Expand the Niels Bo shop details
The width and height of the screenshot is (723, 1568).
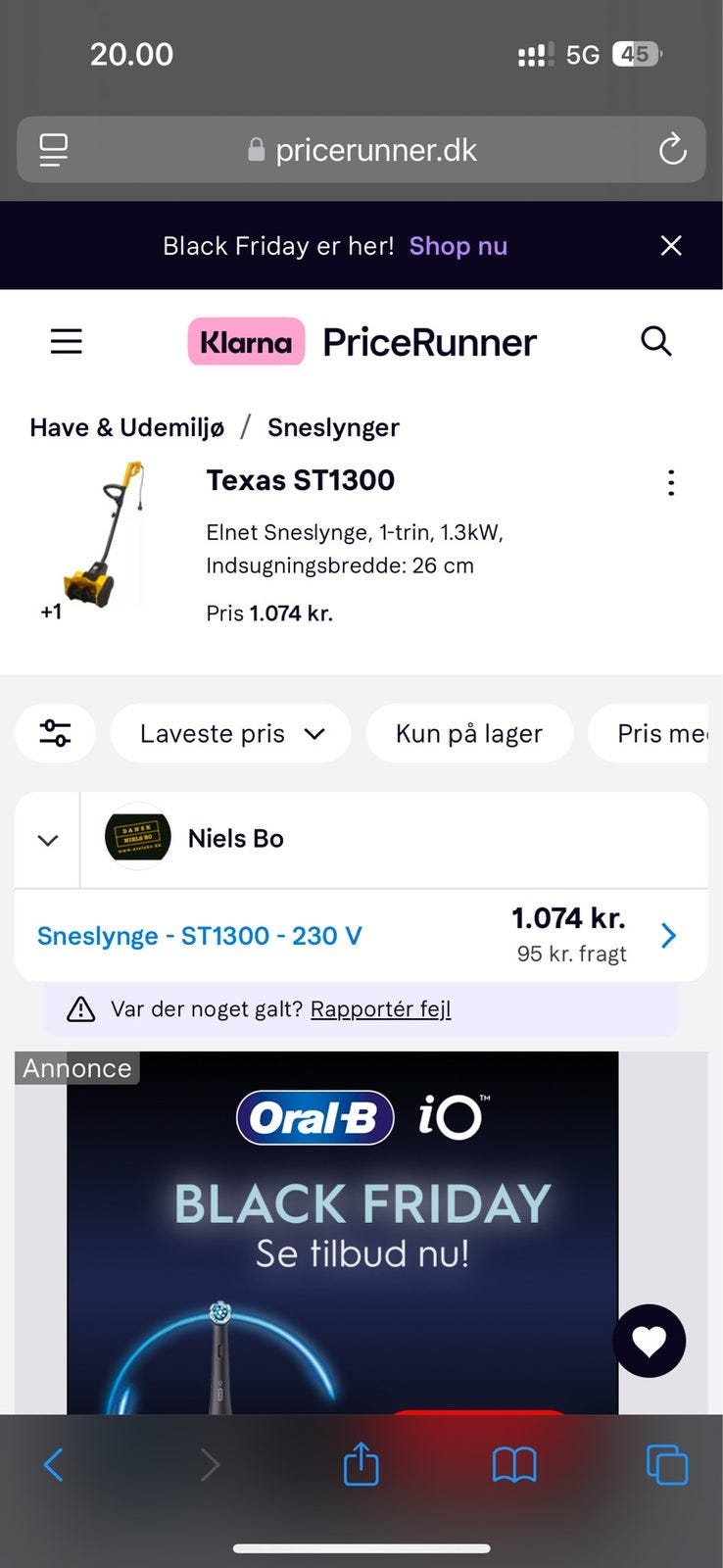48,840
